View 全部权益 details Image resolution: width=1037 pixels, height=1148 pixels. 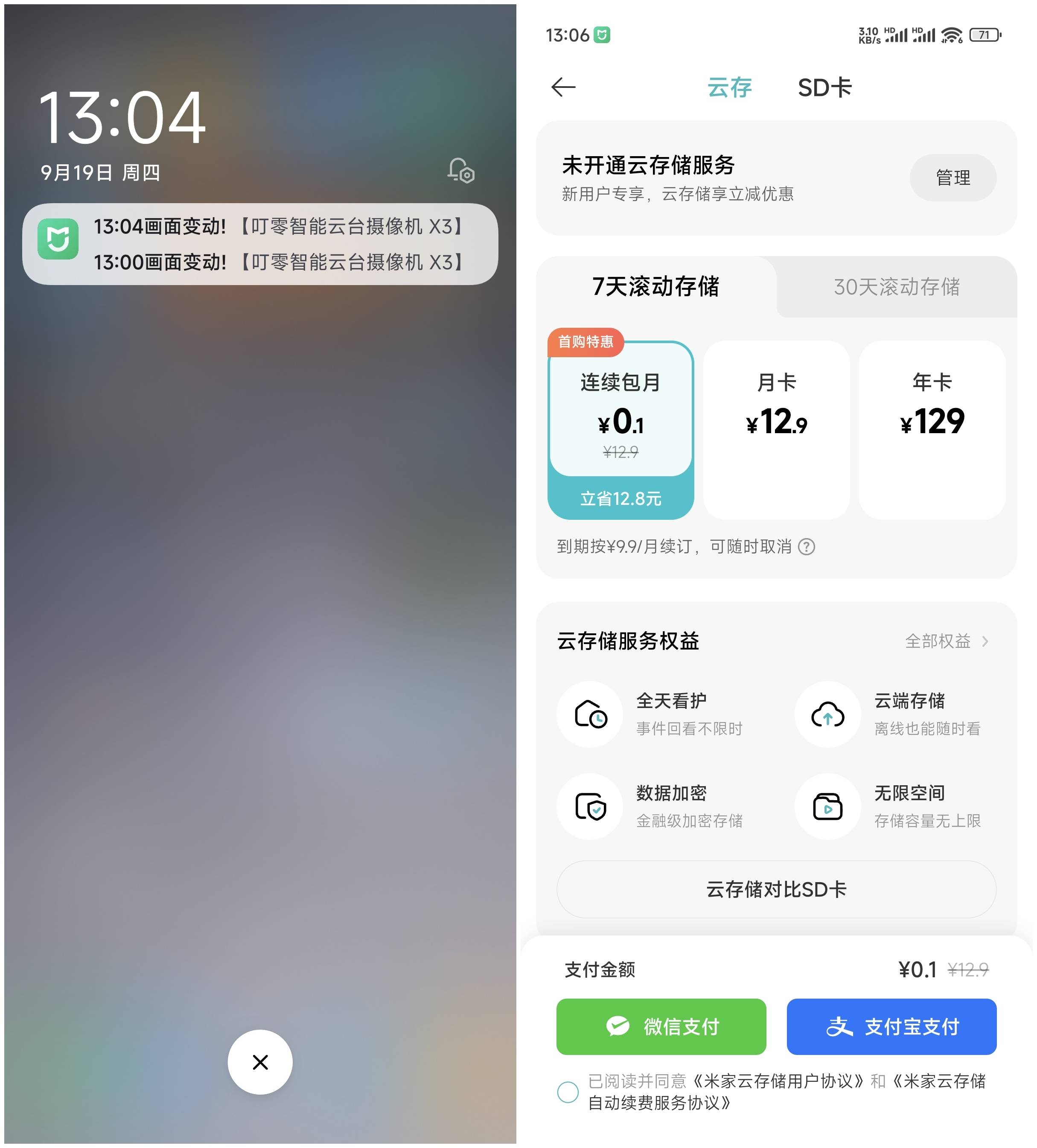[945, 641]
